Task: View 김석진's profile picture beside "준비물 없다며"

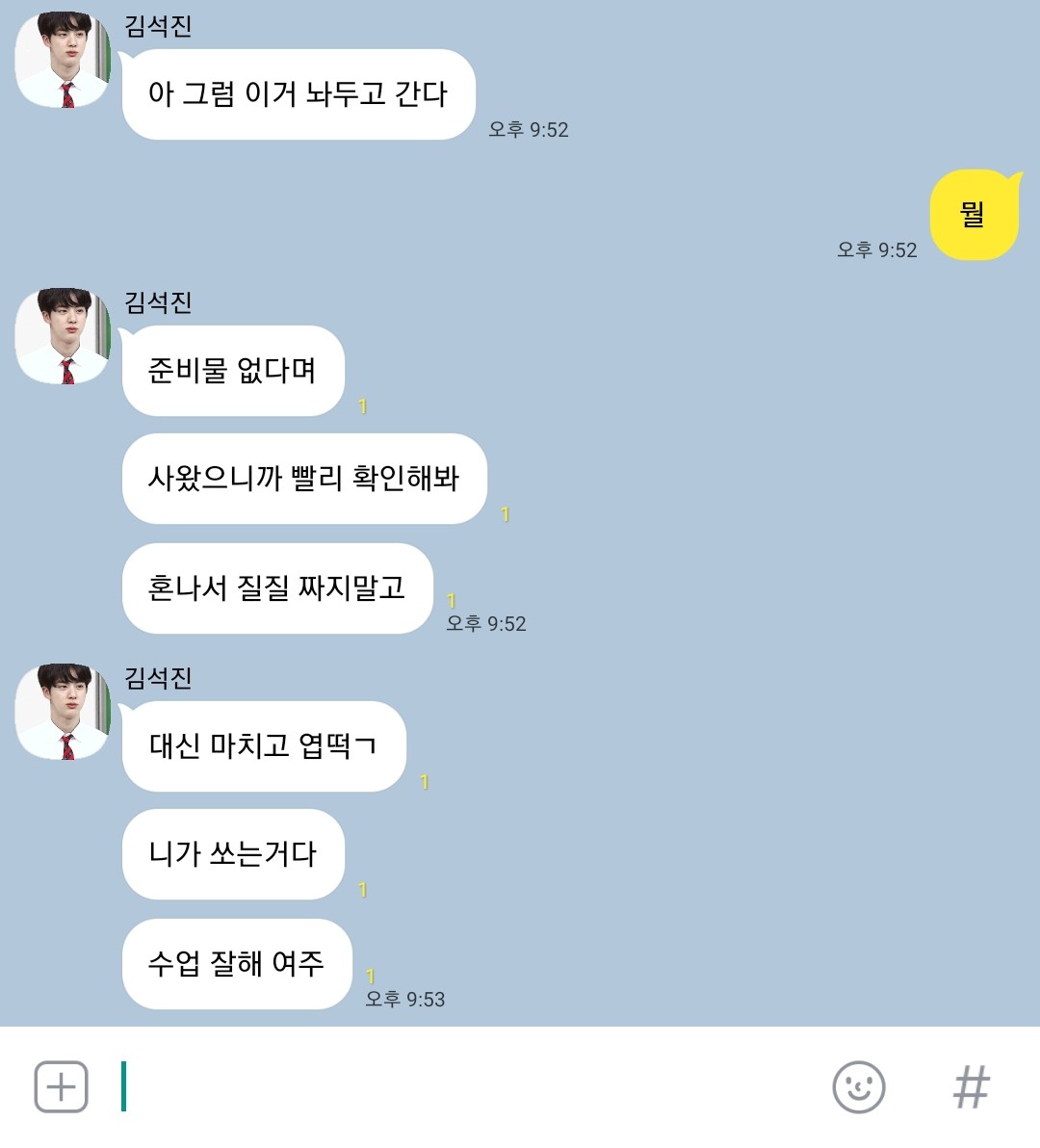Action: [x=64, y=336]
